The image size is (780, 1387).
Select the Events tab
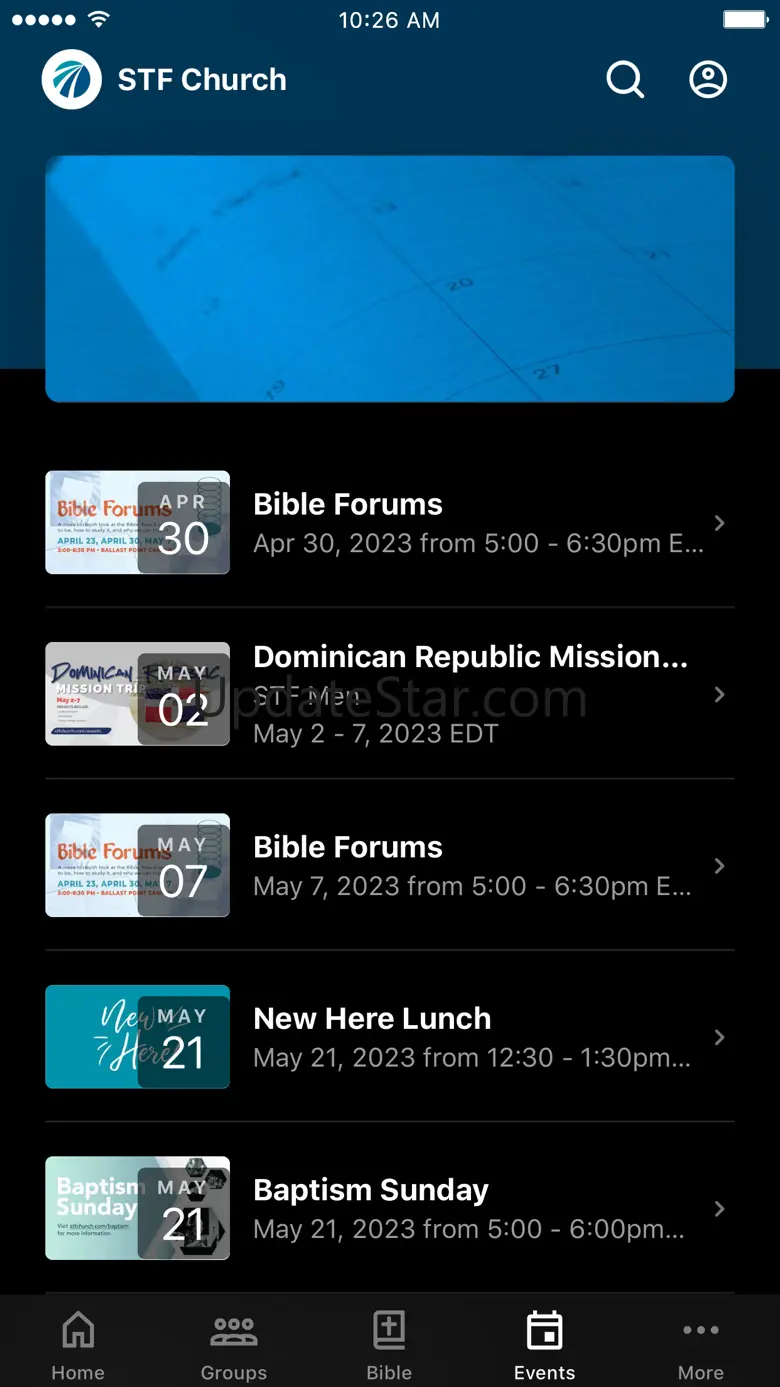pyautogui.click(x=545, y=1345)
